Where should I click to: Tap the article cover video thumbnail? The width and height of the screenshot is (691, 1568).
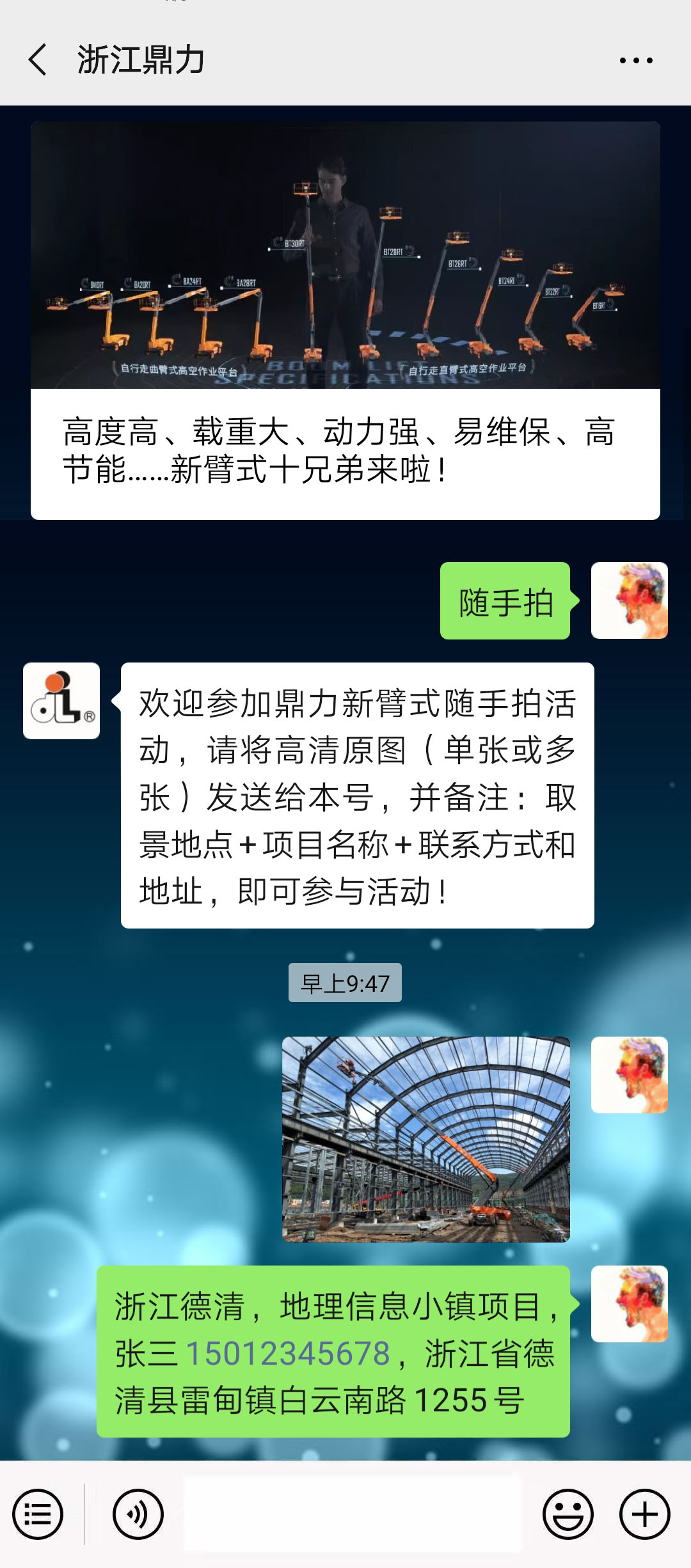tap(345, 256)
